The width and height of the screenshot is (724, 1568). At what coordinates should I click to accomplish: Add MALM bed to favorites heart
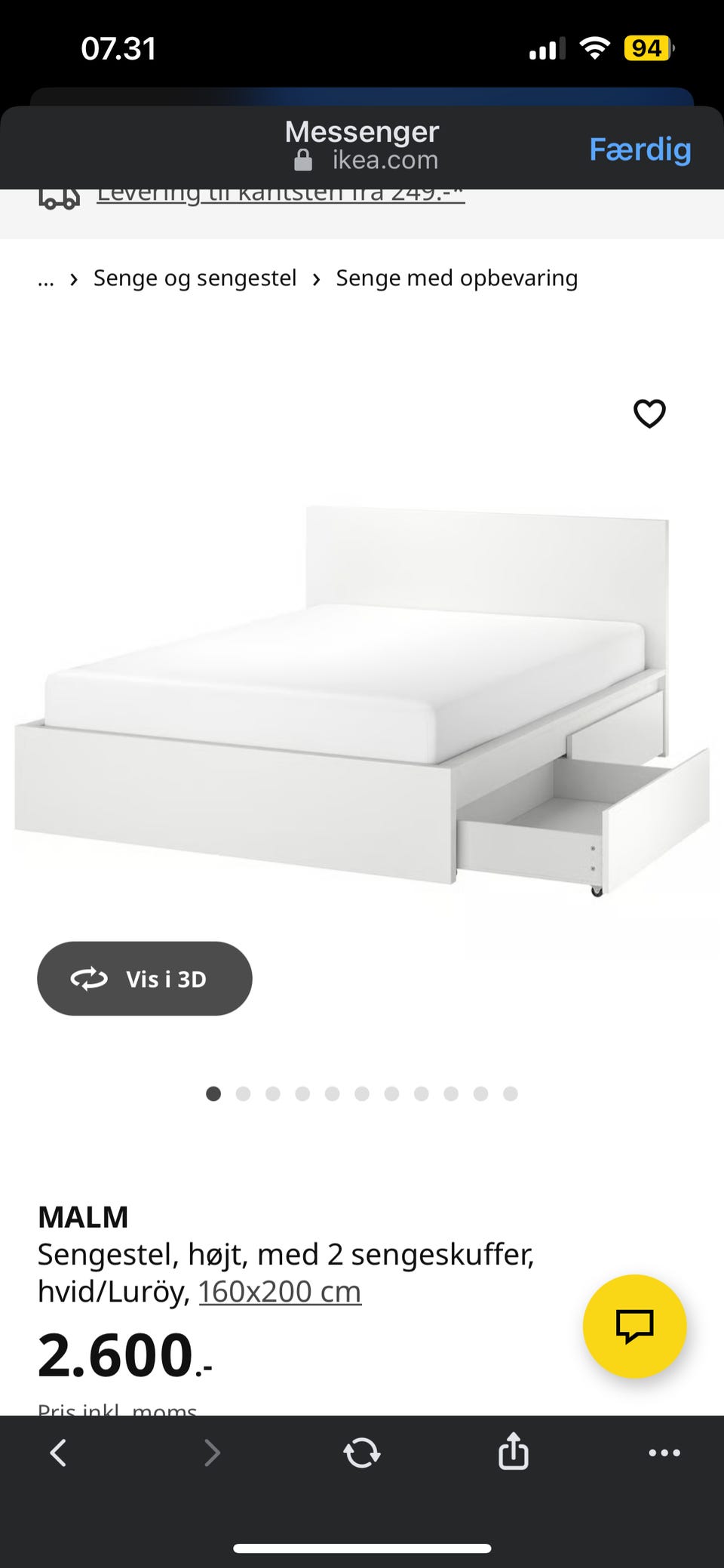(x=649, y=414)
